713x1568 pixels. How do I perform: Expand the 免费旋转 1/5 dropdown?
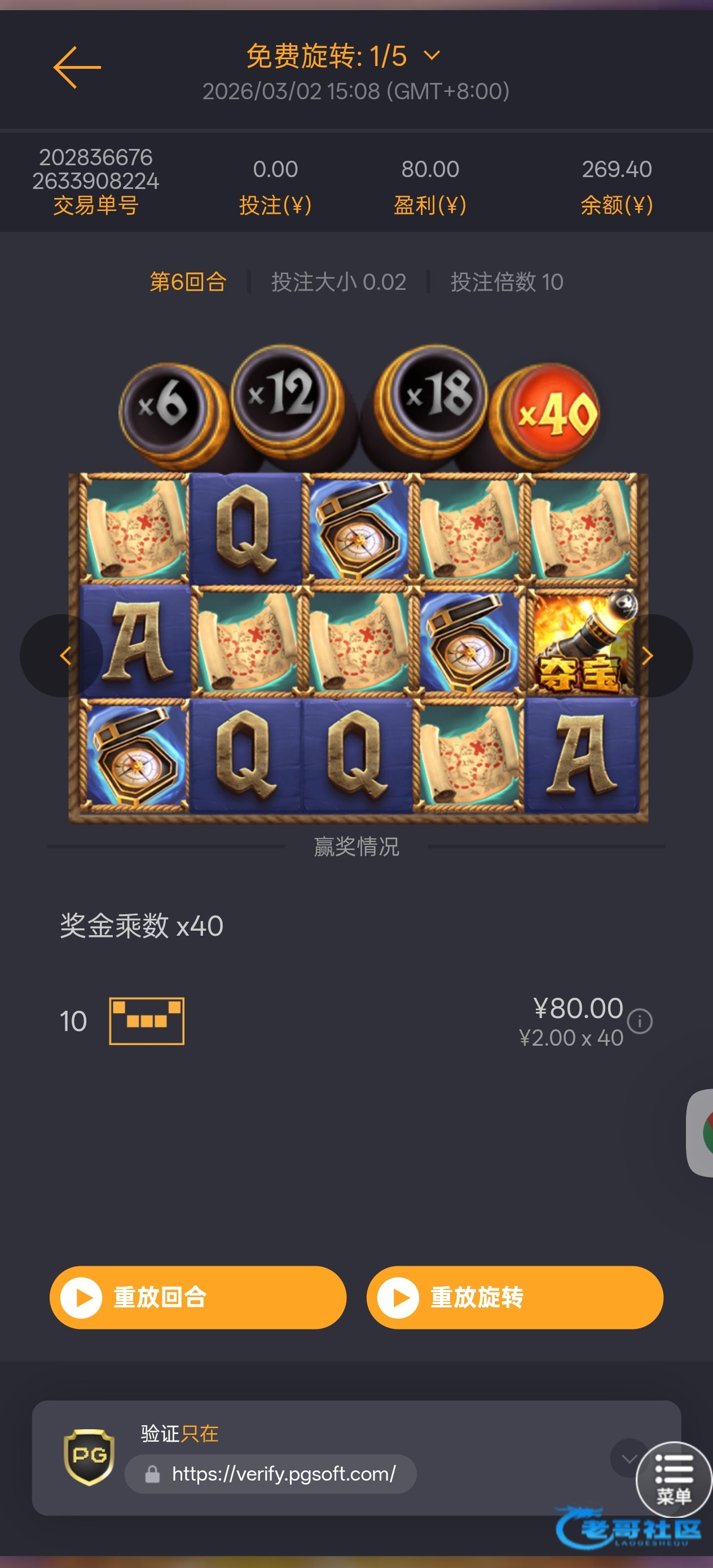click(432, 56)
